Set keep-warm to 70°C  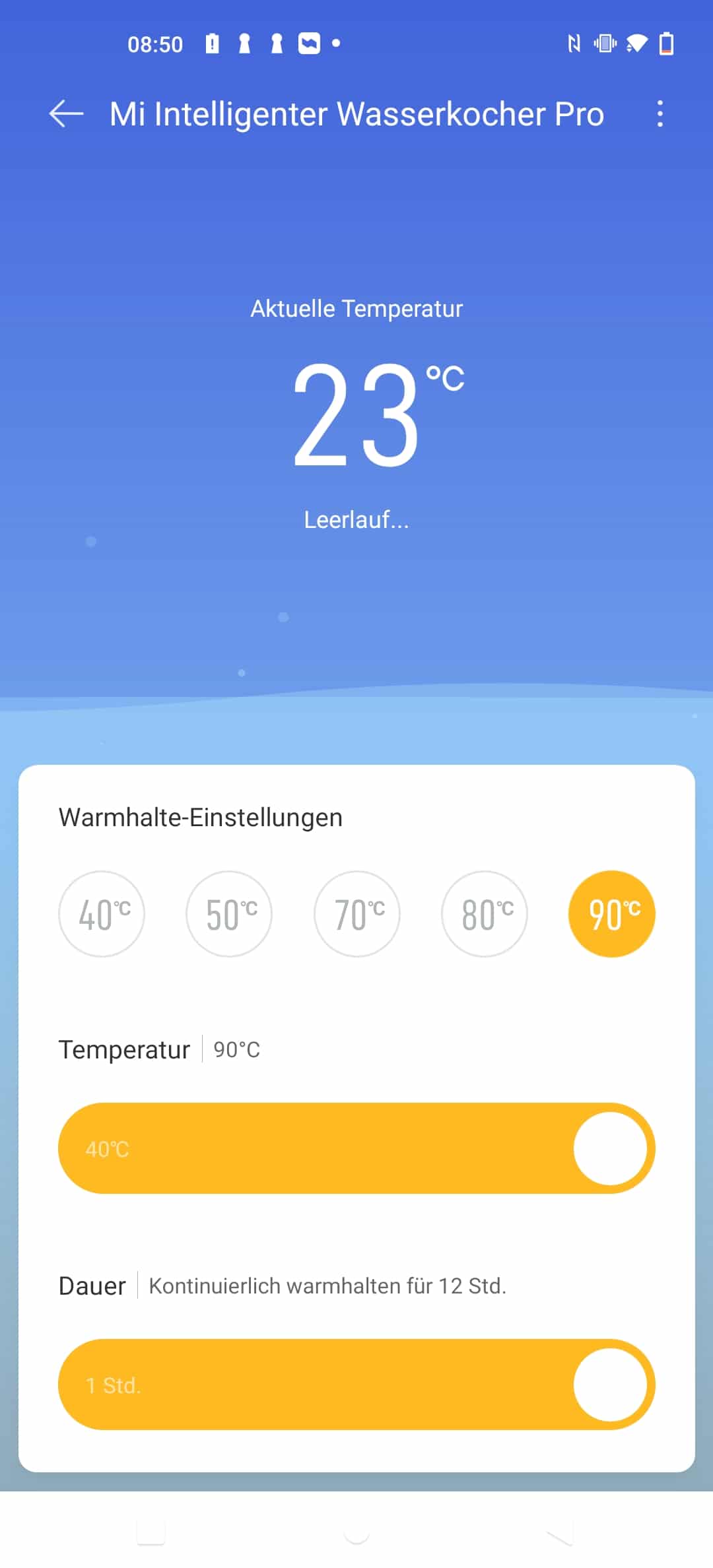pos(357,914)
